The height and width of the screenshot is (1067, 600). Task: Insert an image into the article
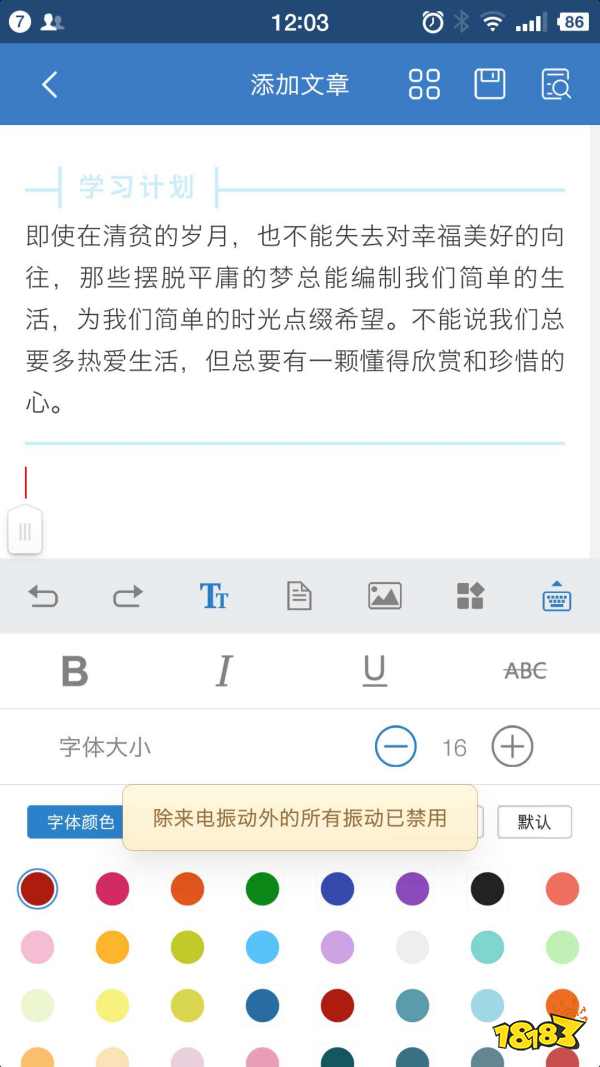click(x=385, y=597)
